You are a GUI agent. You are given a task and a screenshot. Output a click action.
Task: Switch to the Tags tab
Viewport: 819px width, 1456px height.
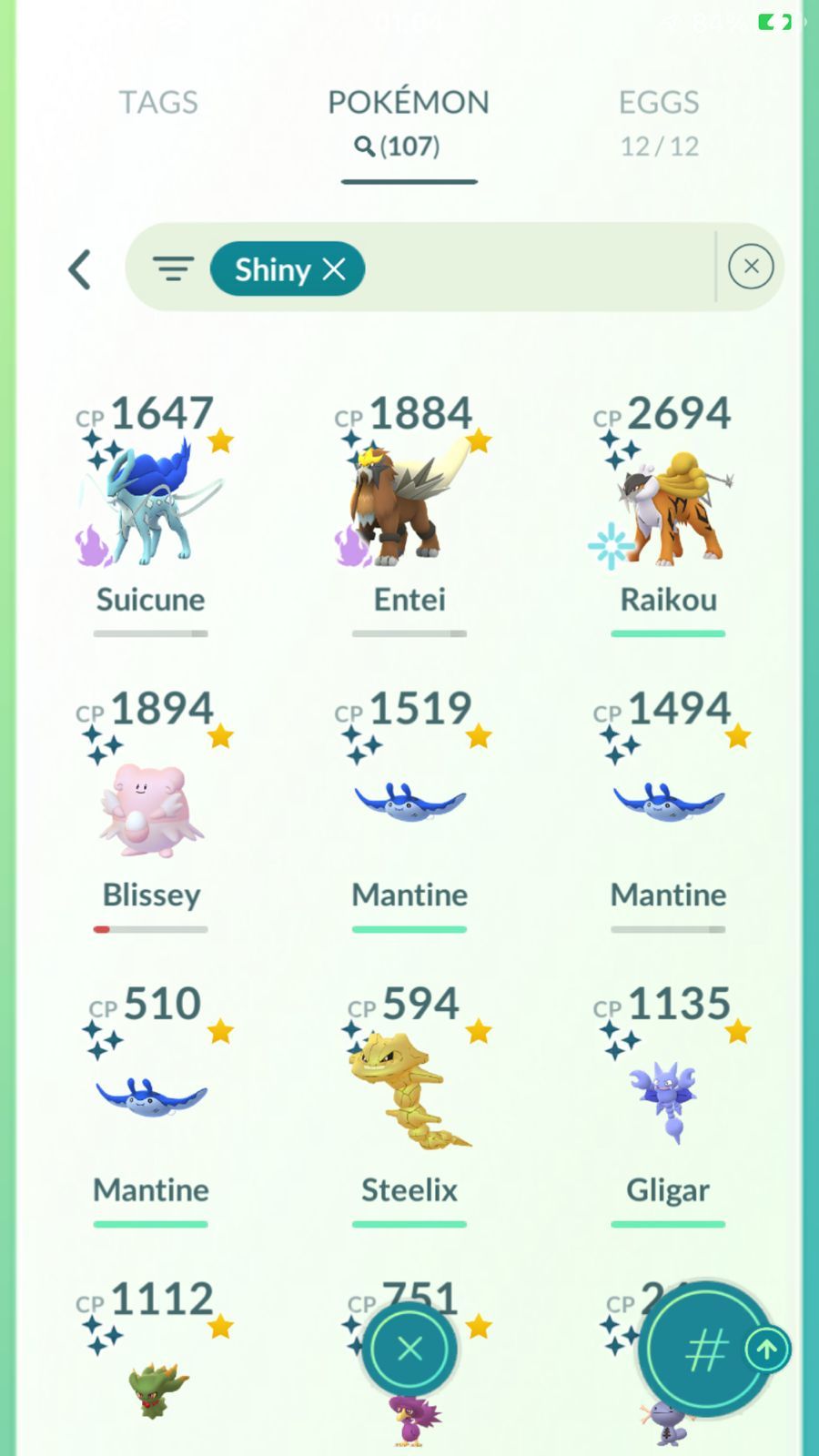click(158, 103)
